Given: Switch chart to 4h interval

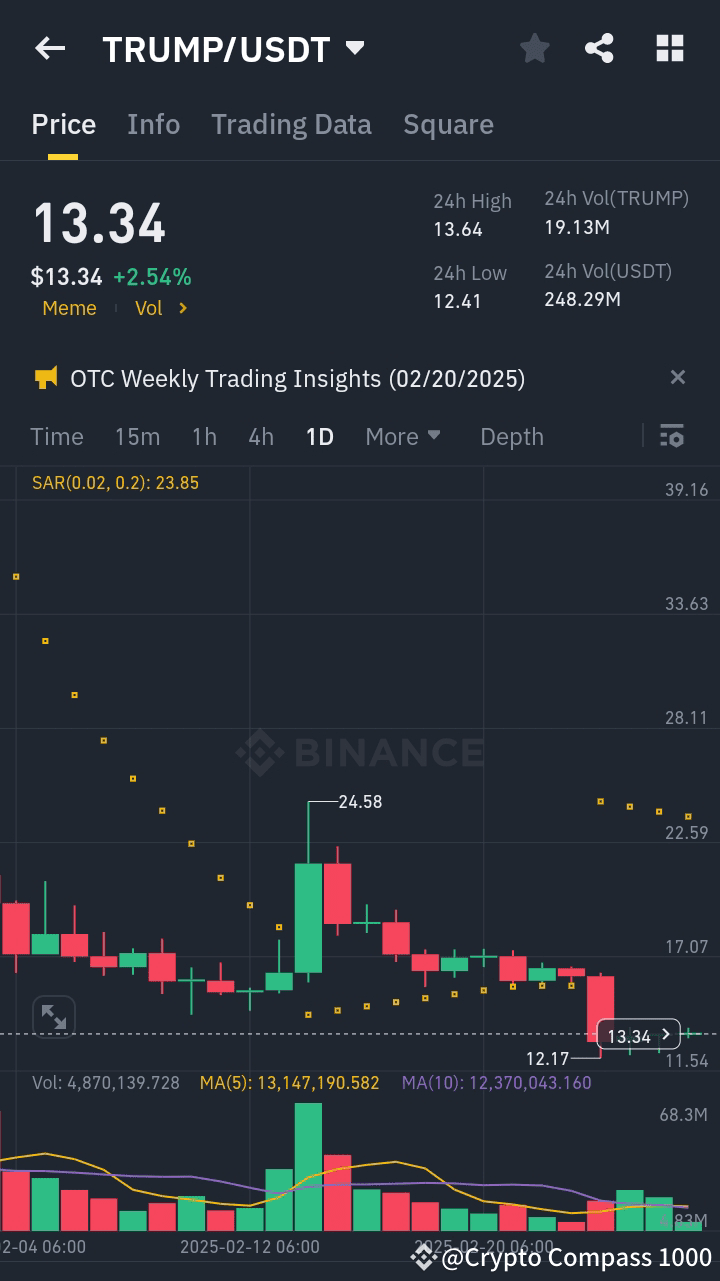Looking at the screenshot, I should coord(260,436).
